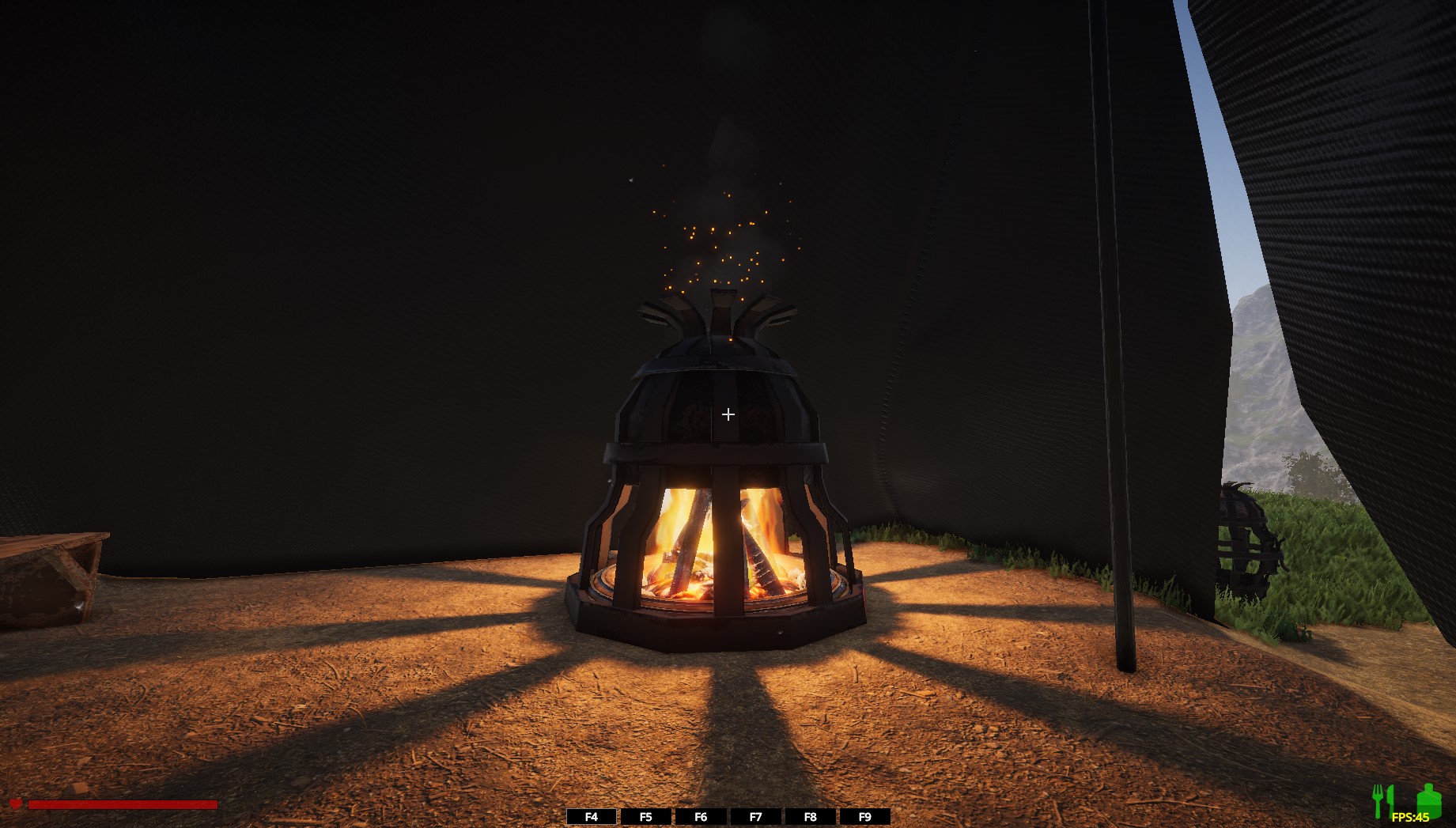
Task: Select the F9 hotbar slot
Action: coord(864,817)
